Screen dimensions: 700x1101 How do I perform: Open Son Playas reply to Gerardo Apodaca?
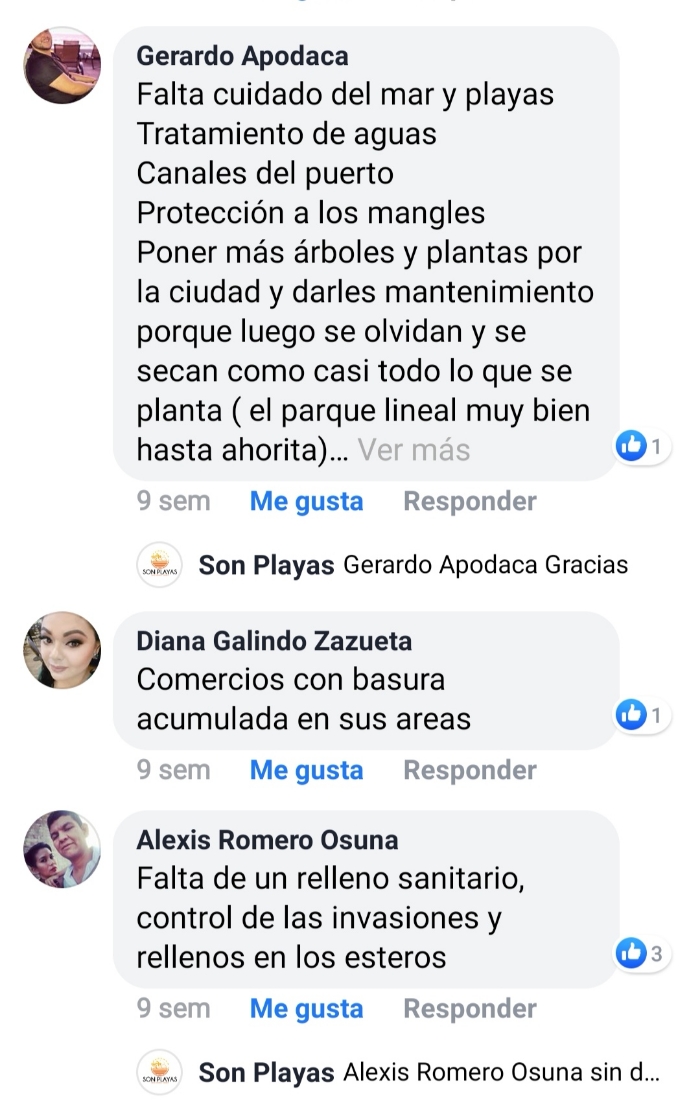point(413,565)
